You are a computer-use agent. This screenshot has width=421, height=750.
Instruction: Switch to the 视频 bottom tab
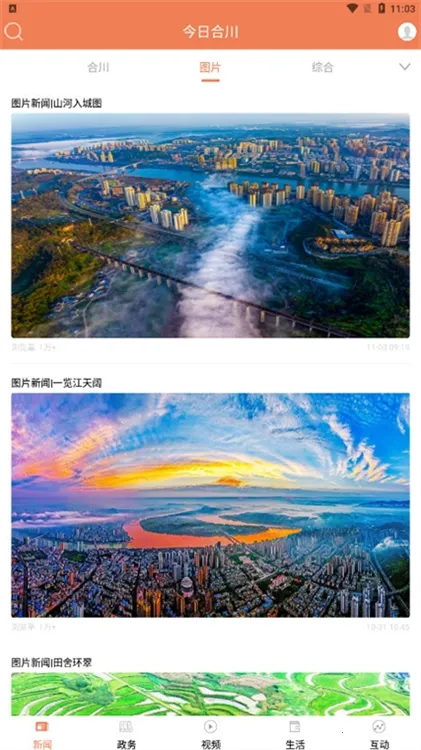click(210, 734)
